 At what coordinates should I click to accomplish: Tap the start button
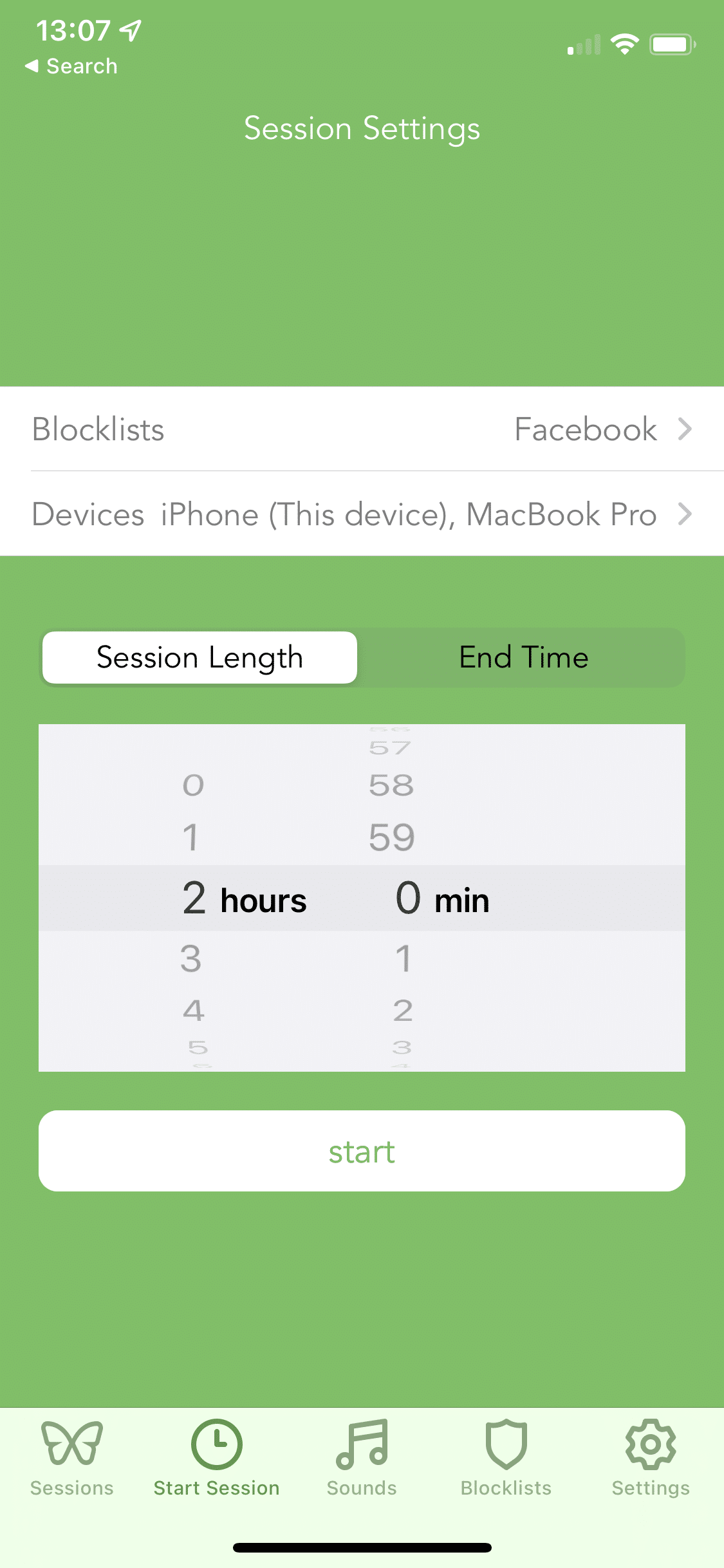point(362,1151)
